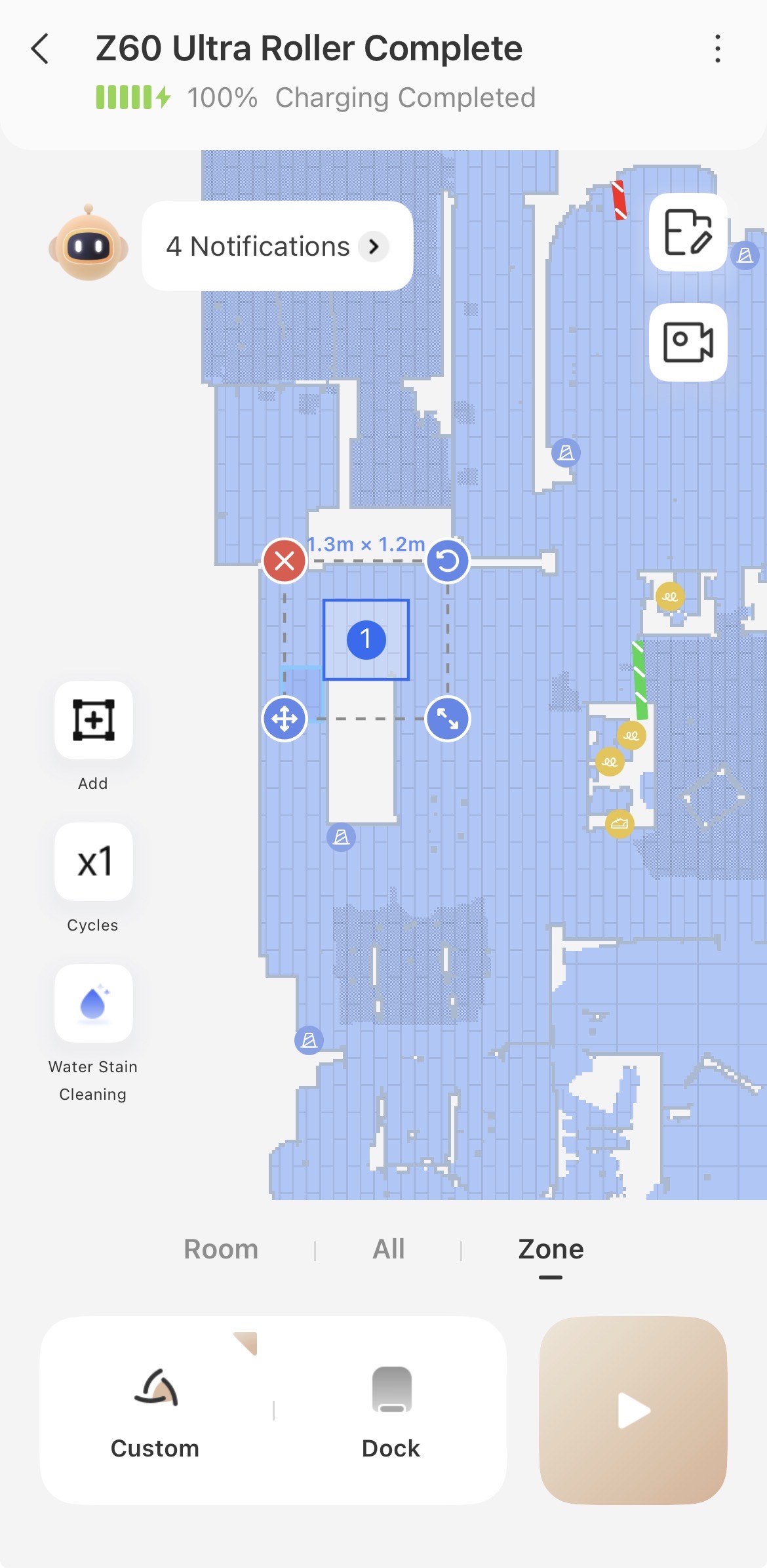767x1568 pixels.
Task: Select zone number 1 on map
Action: pos(366,639)
